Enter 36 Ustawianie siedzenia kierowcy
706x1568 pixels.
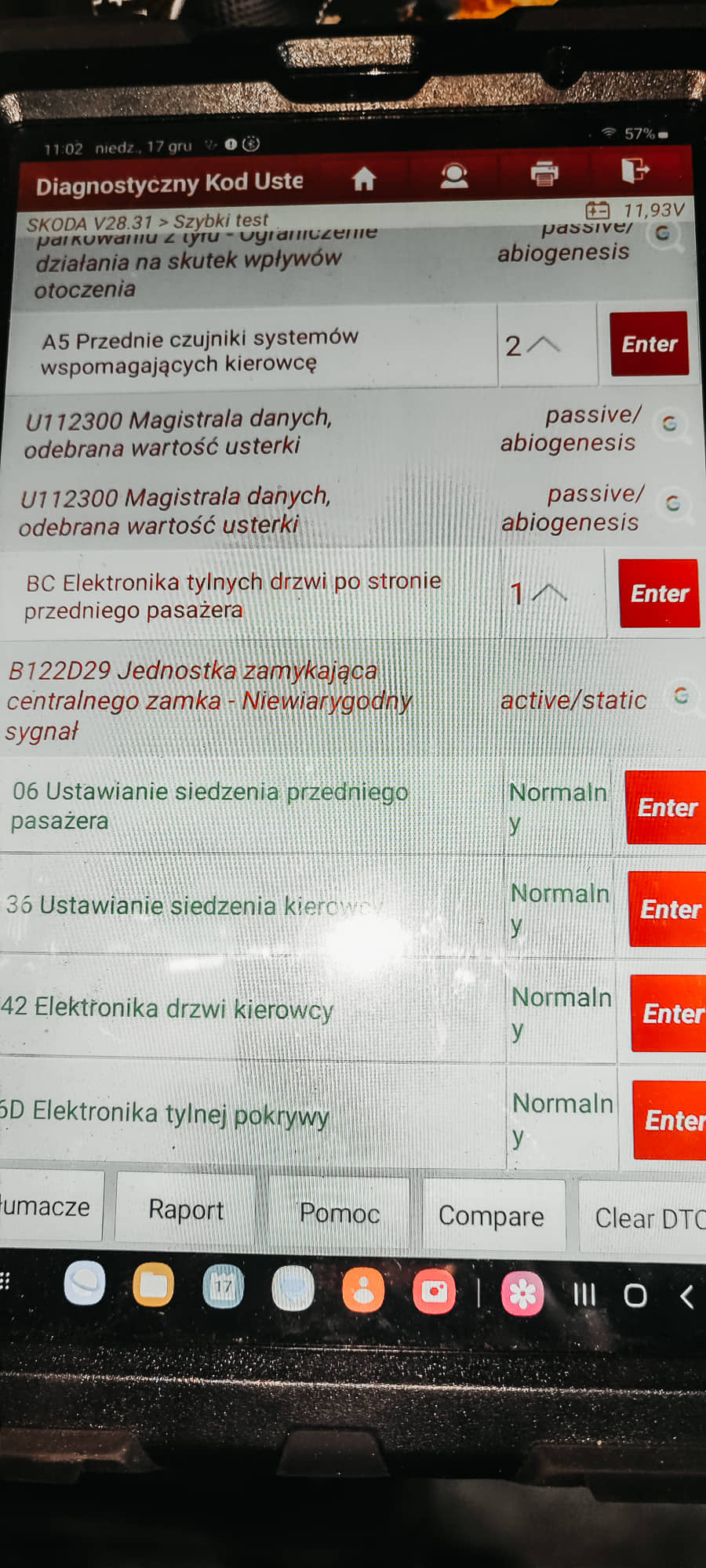[670, 909]
